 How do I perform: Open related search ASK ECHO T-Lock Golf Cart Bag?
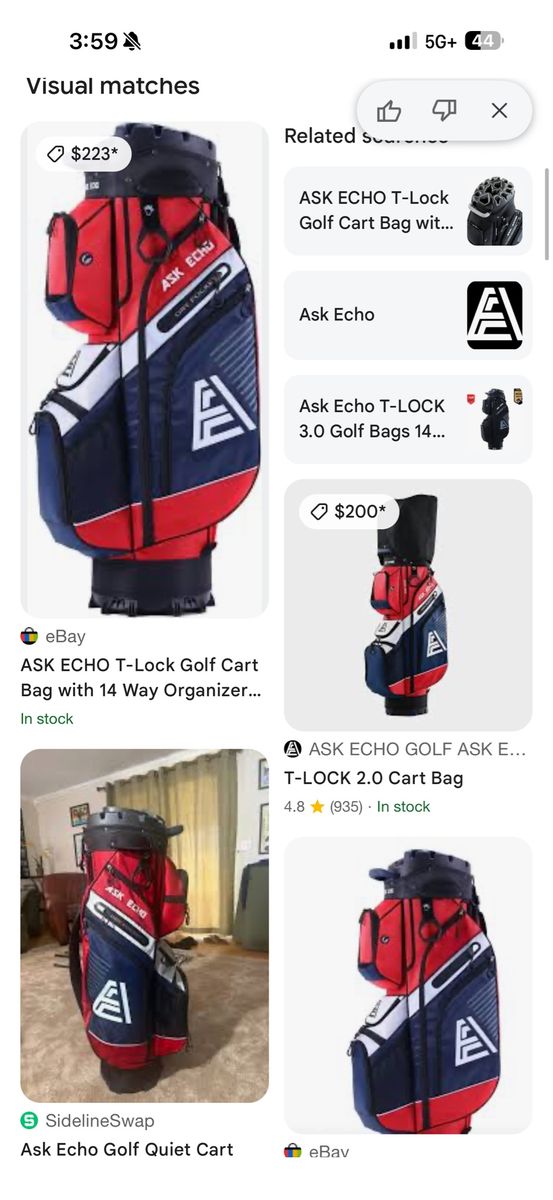[x=408, y=210]
